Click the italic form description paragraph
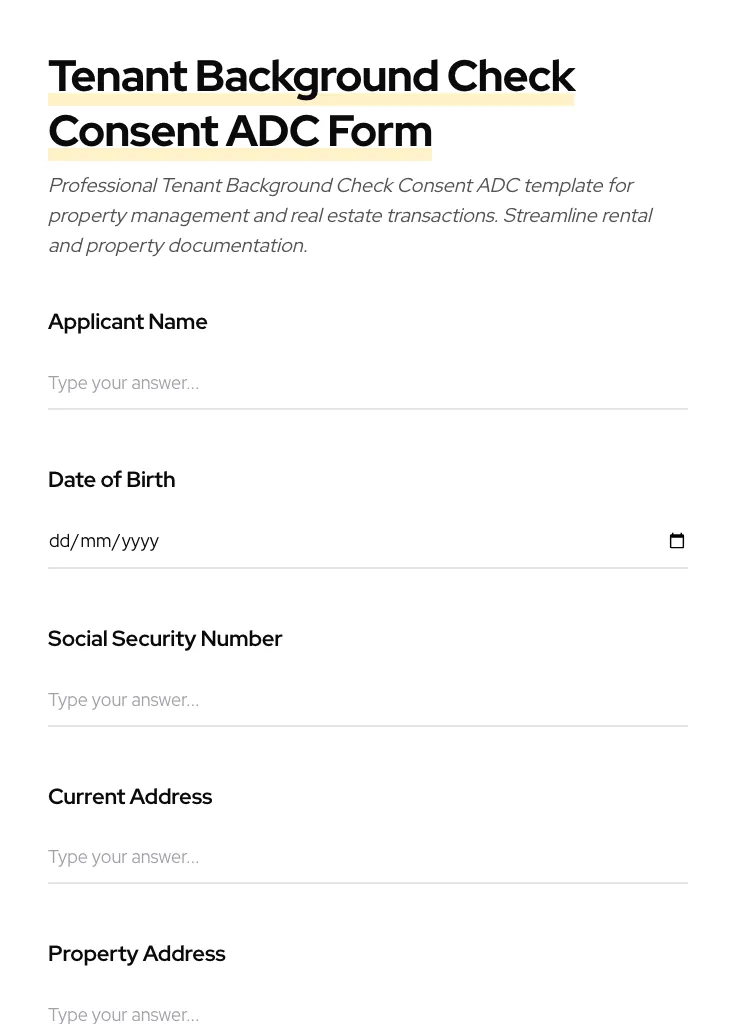This screenshot has height=1024, width=736. click(x=350, y=215)
